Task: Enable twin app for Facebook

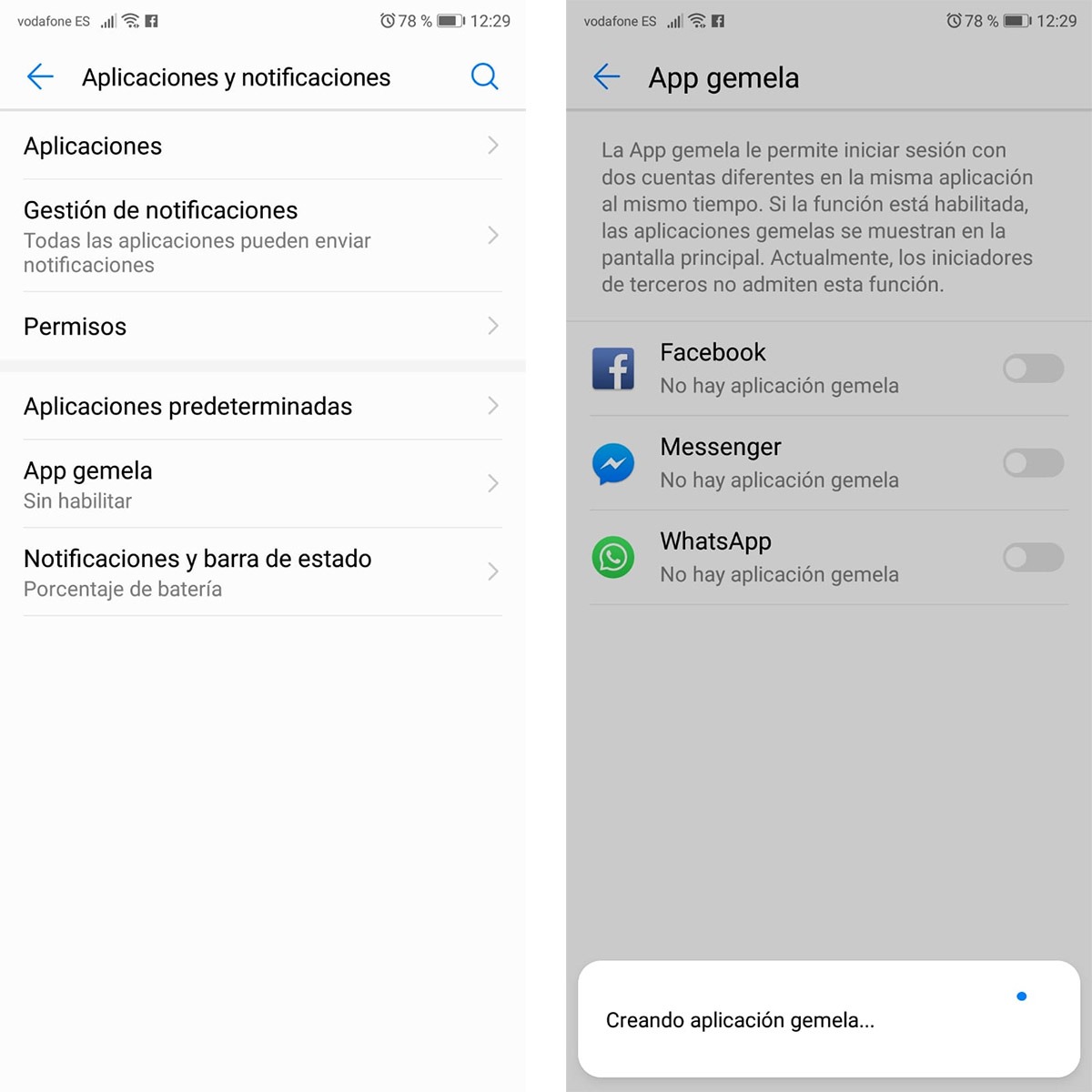Action: (1033, 369)
